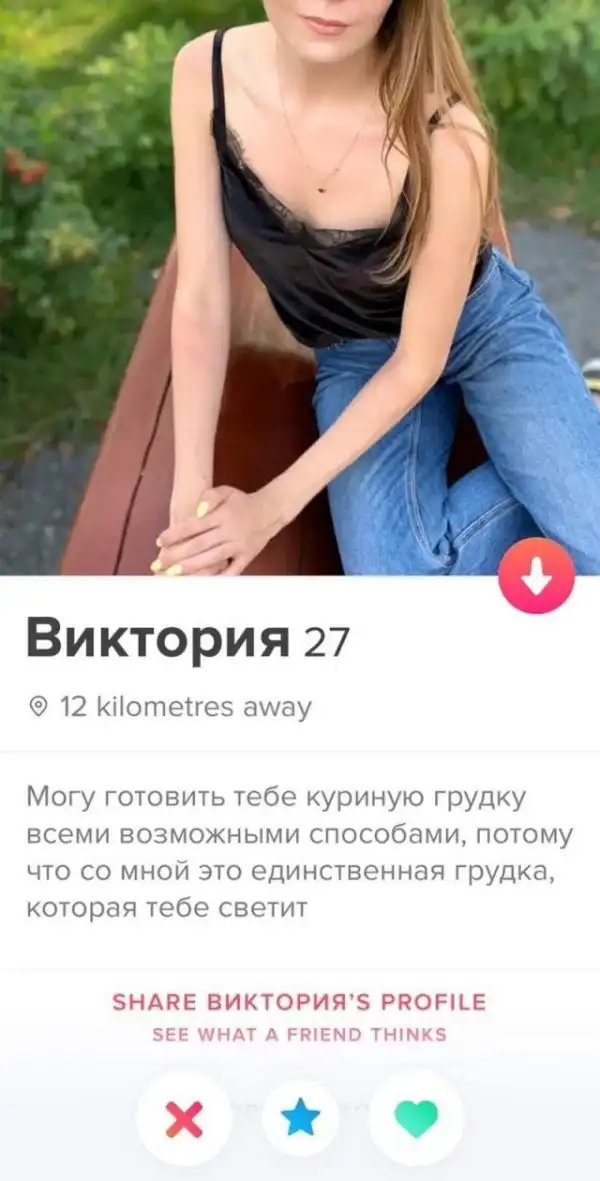Share Виктория's profile with a friend

(299, 1002)
